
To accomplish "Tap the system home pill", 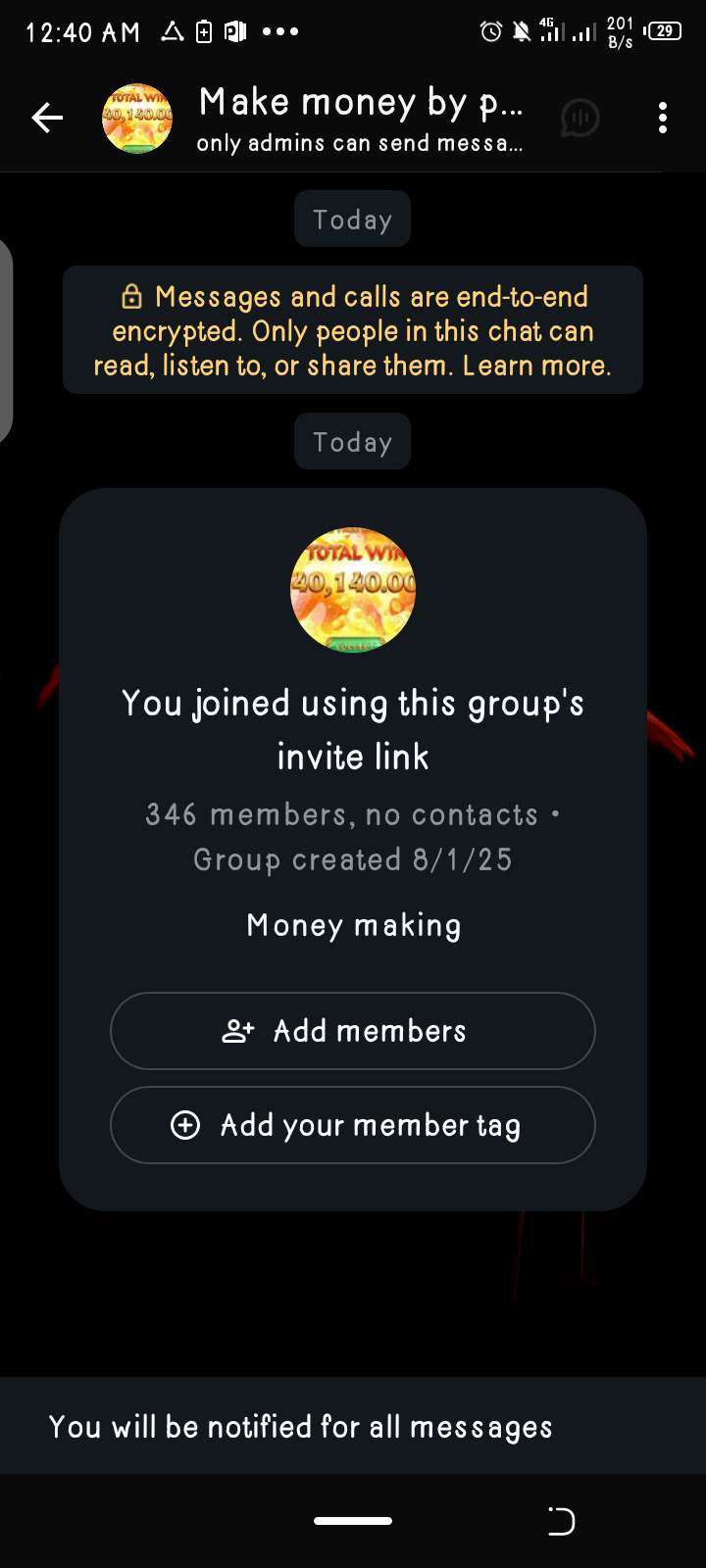I will tap(353, 1521).
